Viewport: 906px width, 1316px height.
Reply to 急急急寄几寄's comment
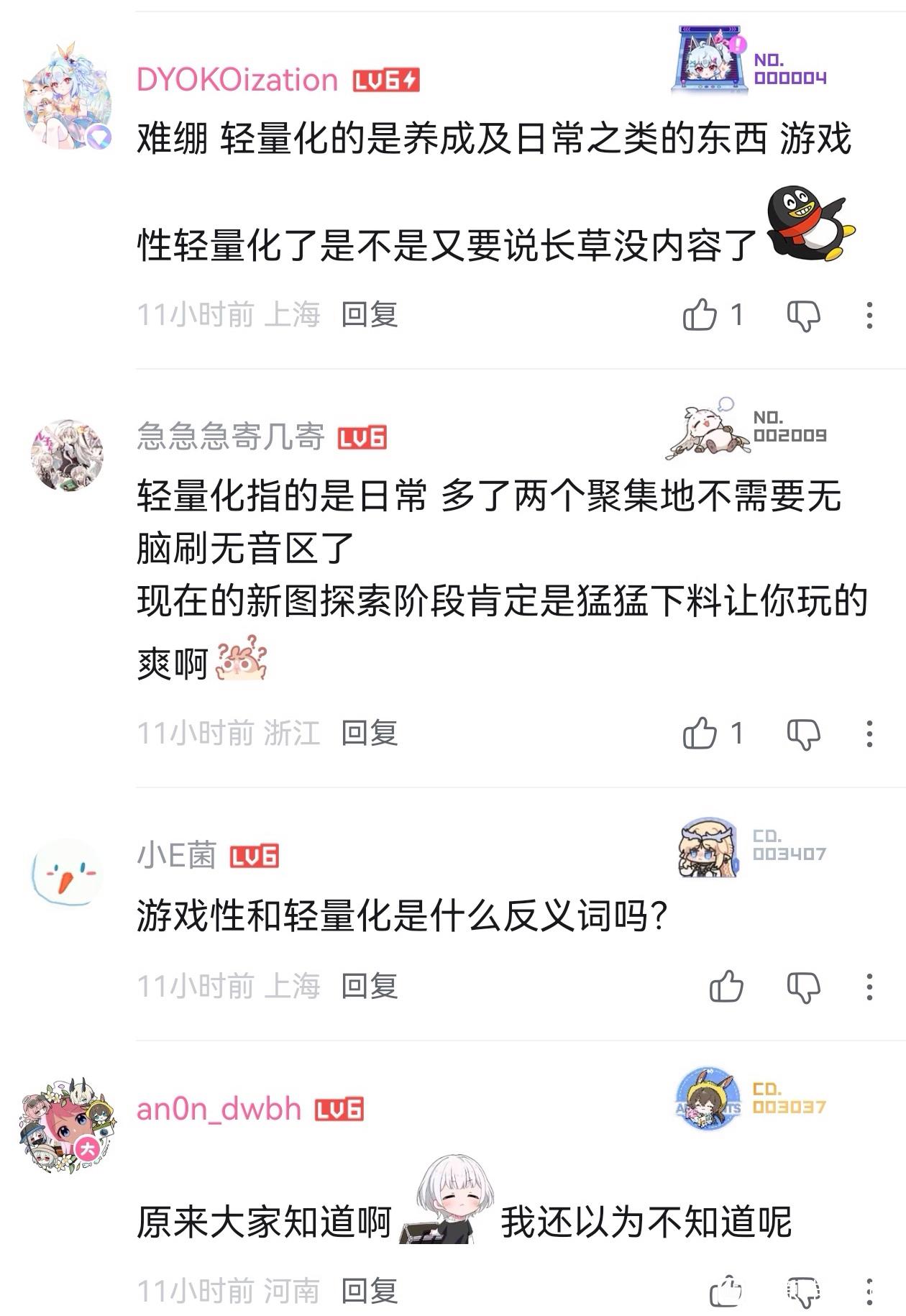369,734
